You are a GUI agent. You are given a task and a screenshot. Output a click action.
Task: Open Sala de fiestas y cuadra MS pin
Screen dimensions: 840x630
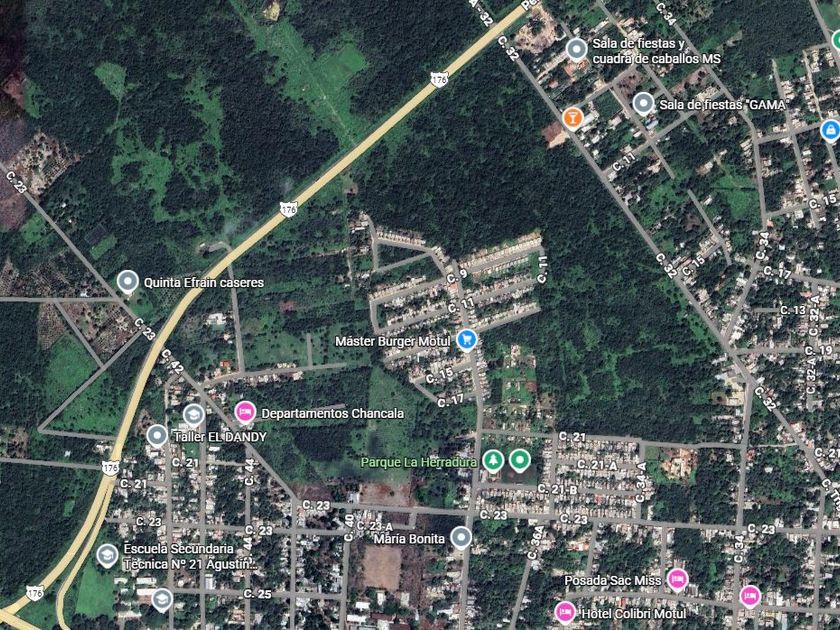point(576,49)
